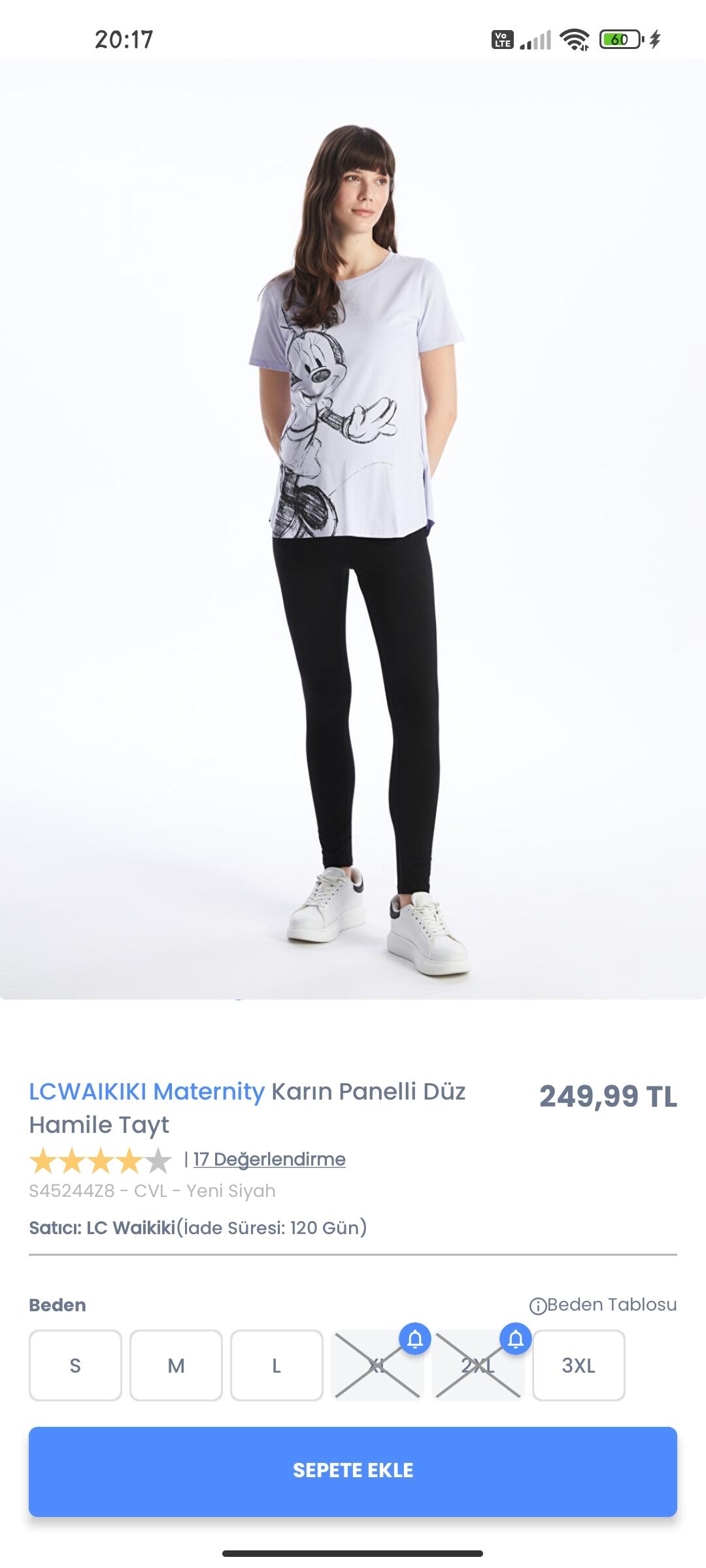
Task: Select size S
Action: coord(75,1365)
